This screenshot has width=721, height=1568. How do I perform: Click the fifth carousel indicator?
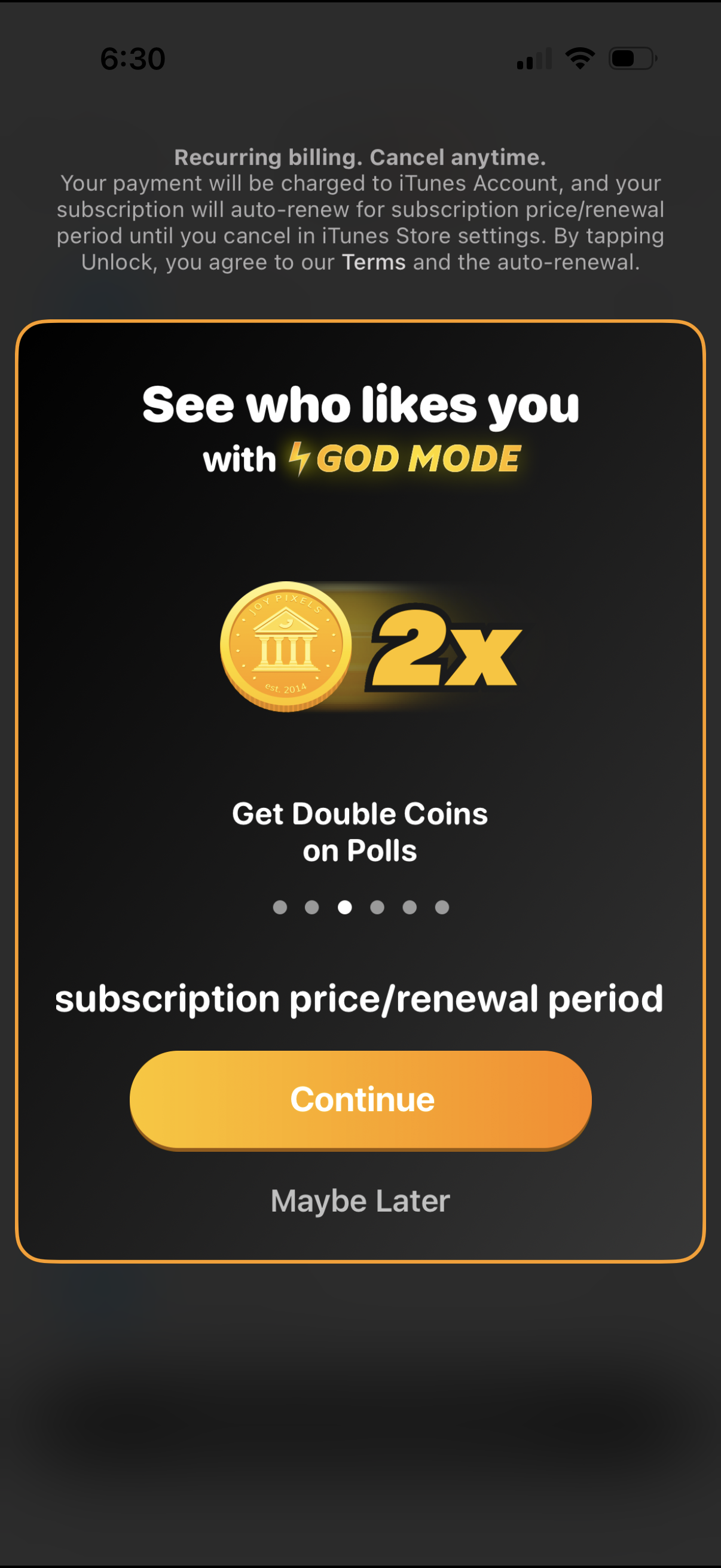[410, 907]
